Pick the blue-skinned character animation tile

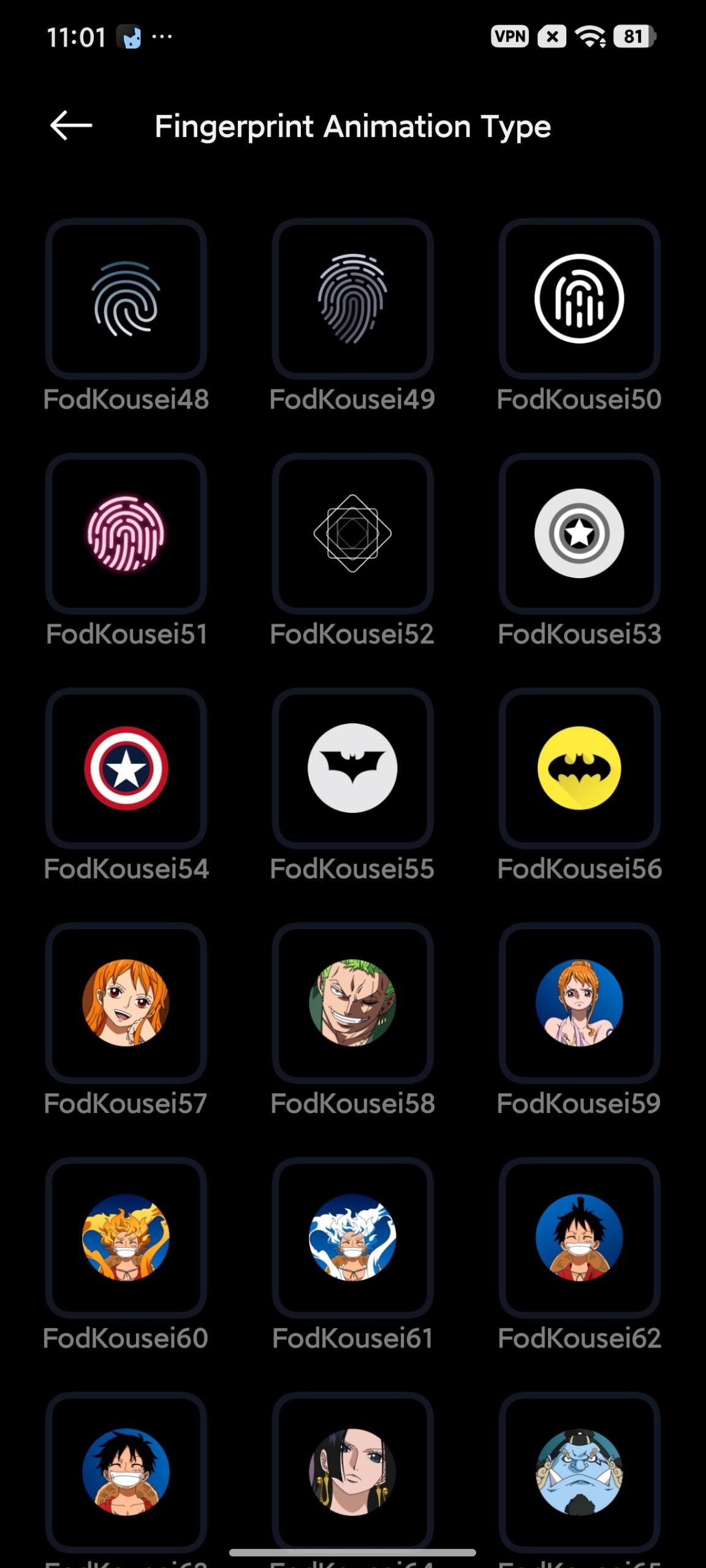coord(579,1472)
